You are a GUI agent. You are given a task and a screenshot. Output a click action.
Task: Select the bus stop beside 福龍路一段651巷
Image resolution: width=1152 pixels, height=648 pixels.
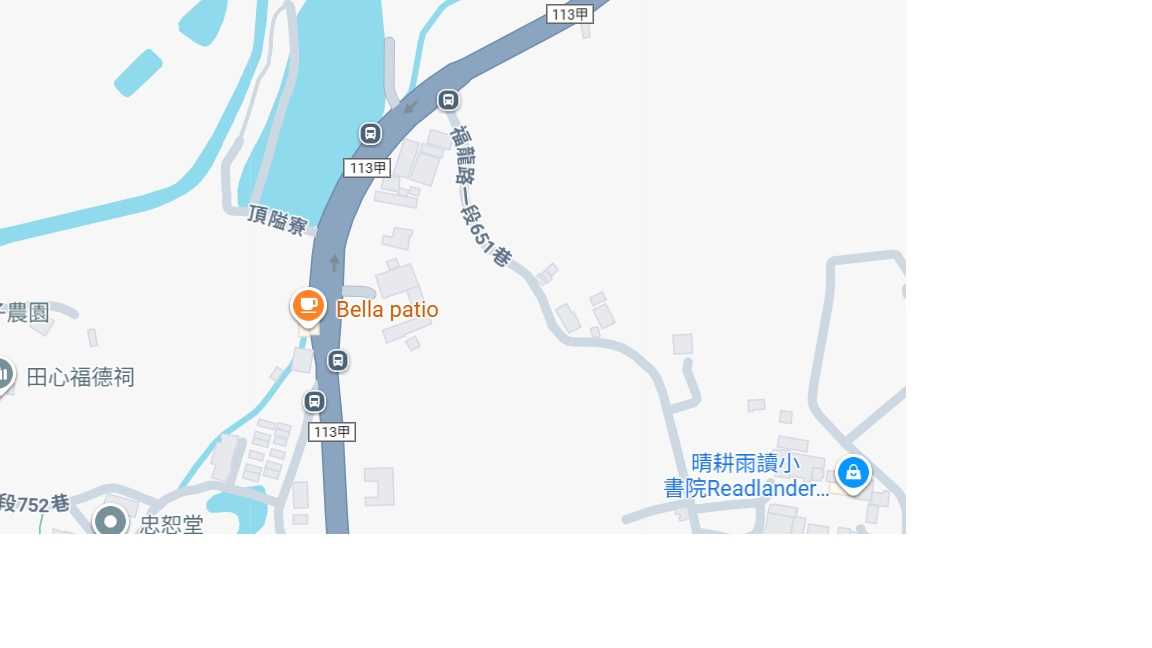click(448, 100)
